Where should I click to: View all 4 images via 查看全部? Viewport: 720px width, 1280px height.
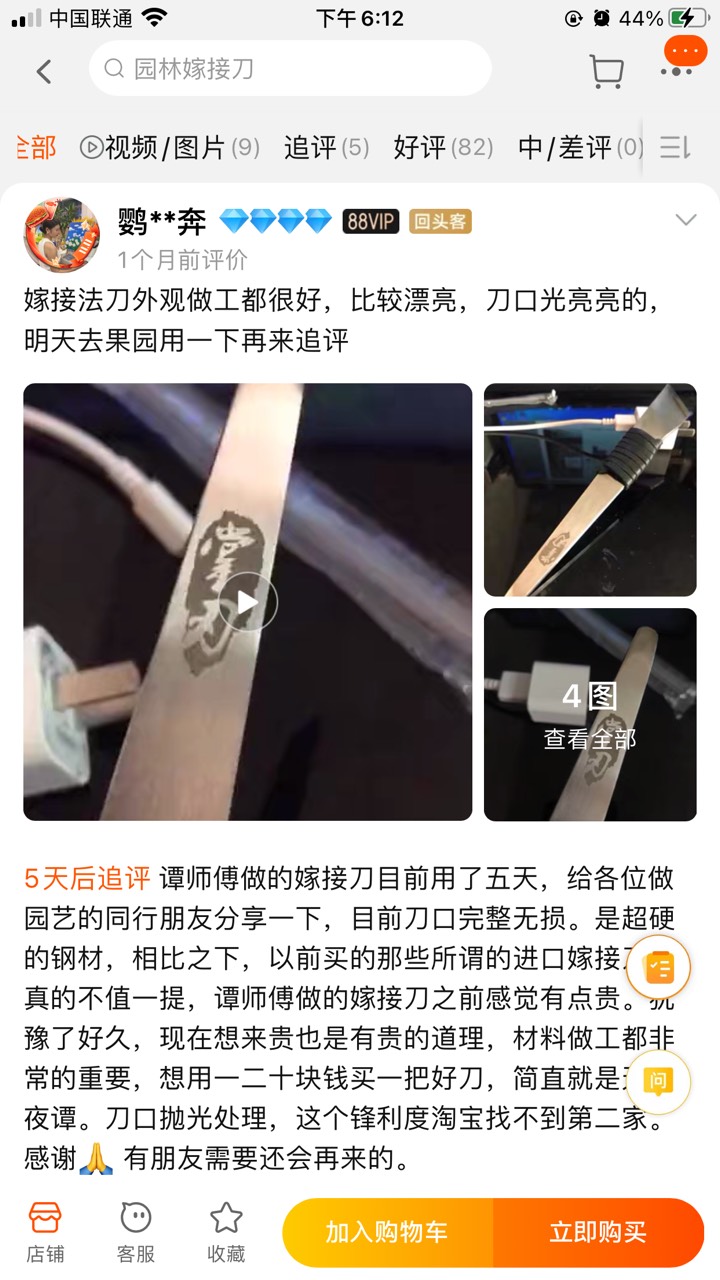point(590,715)
